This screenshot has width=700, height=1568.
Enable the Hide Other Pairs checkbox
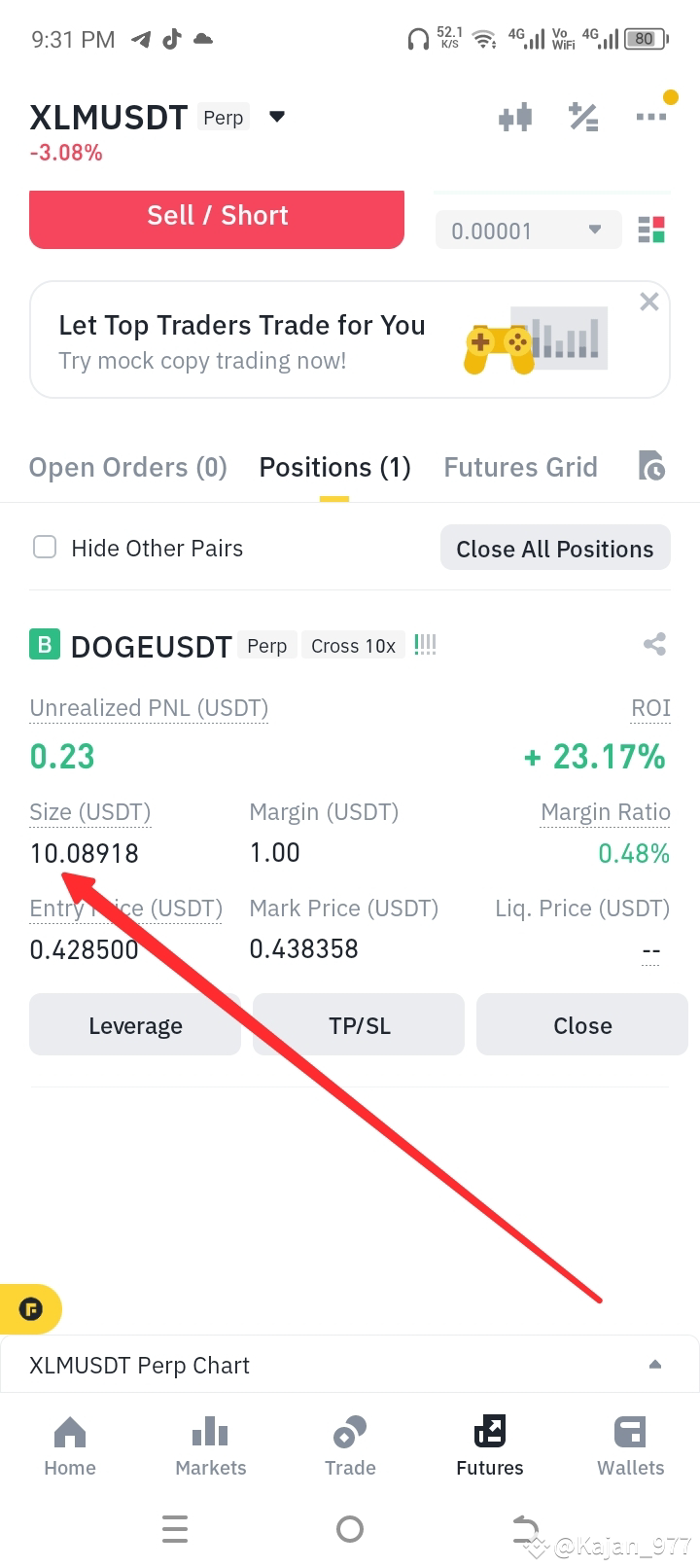(45, 547)
